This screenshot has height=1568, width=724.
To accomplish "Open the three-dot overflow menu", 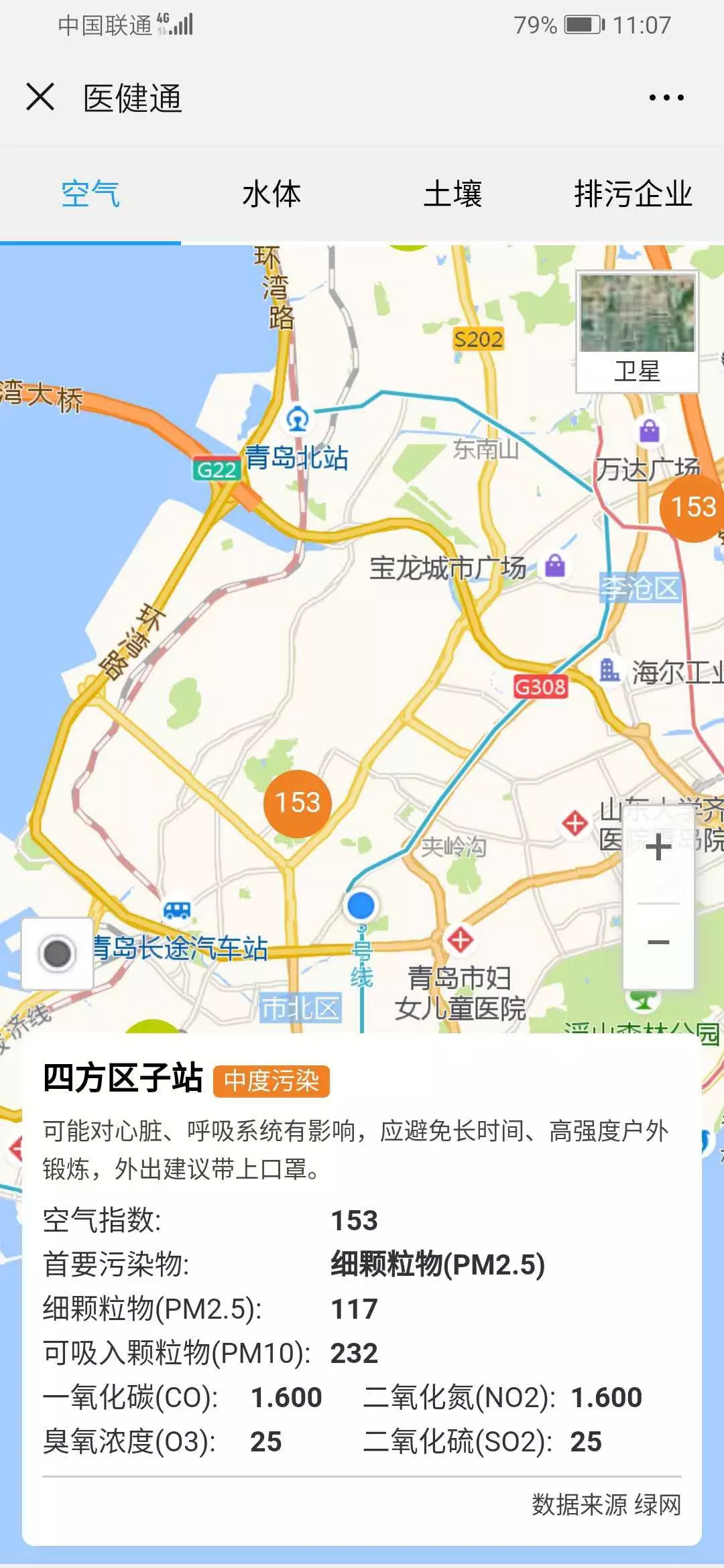I will point(666,98).
